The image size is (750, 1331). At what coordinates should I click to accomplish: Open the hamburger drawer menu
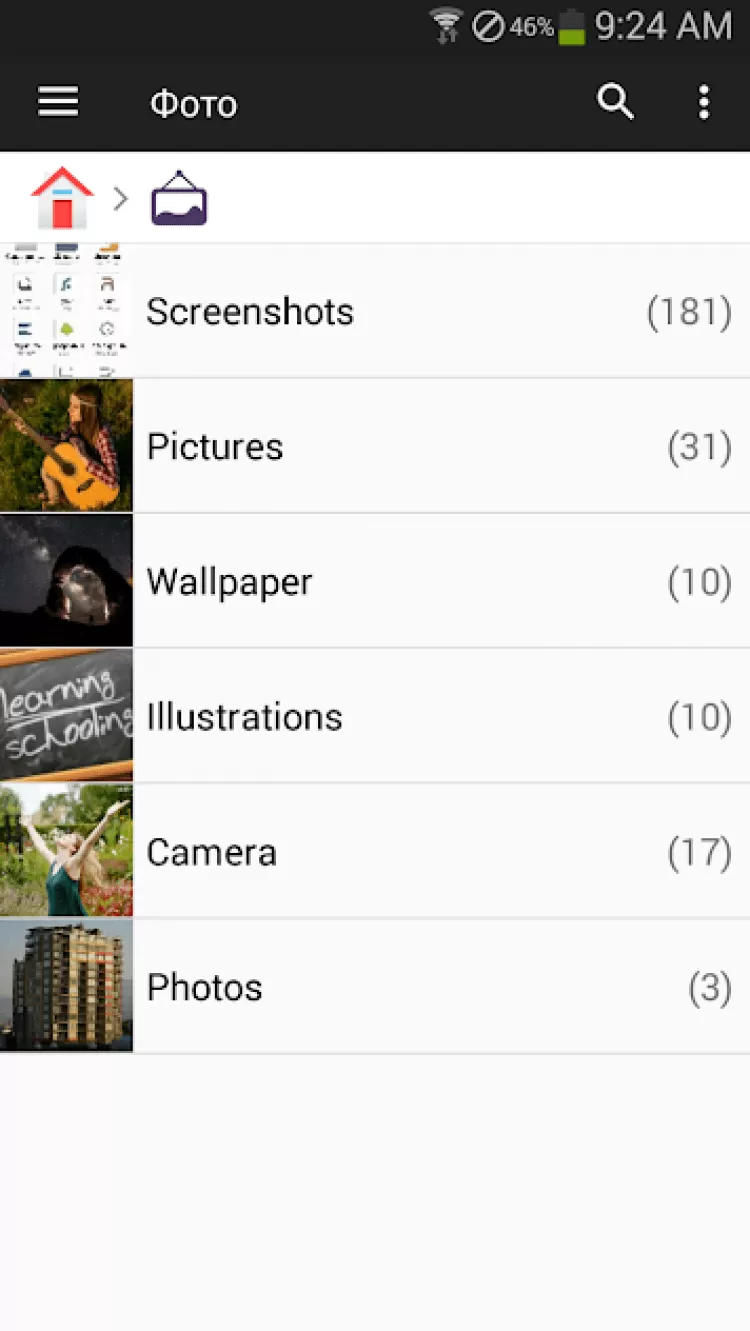(x=58, y=102)
